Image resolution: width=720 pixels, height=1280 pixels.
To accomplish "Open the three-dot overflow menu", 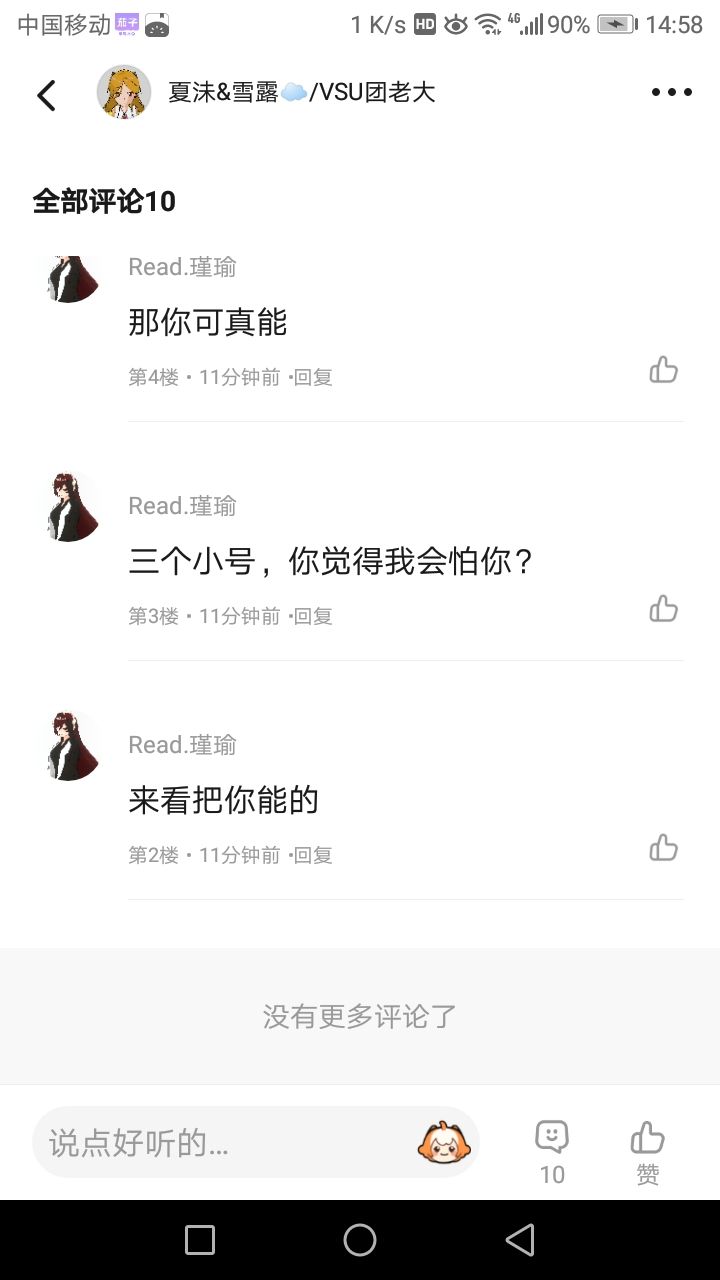I will pos(671,93).
